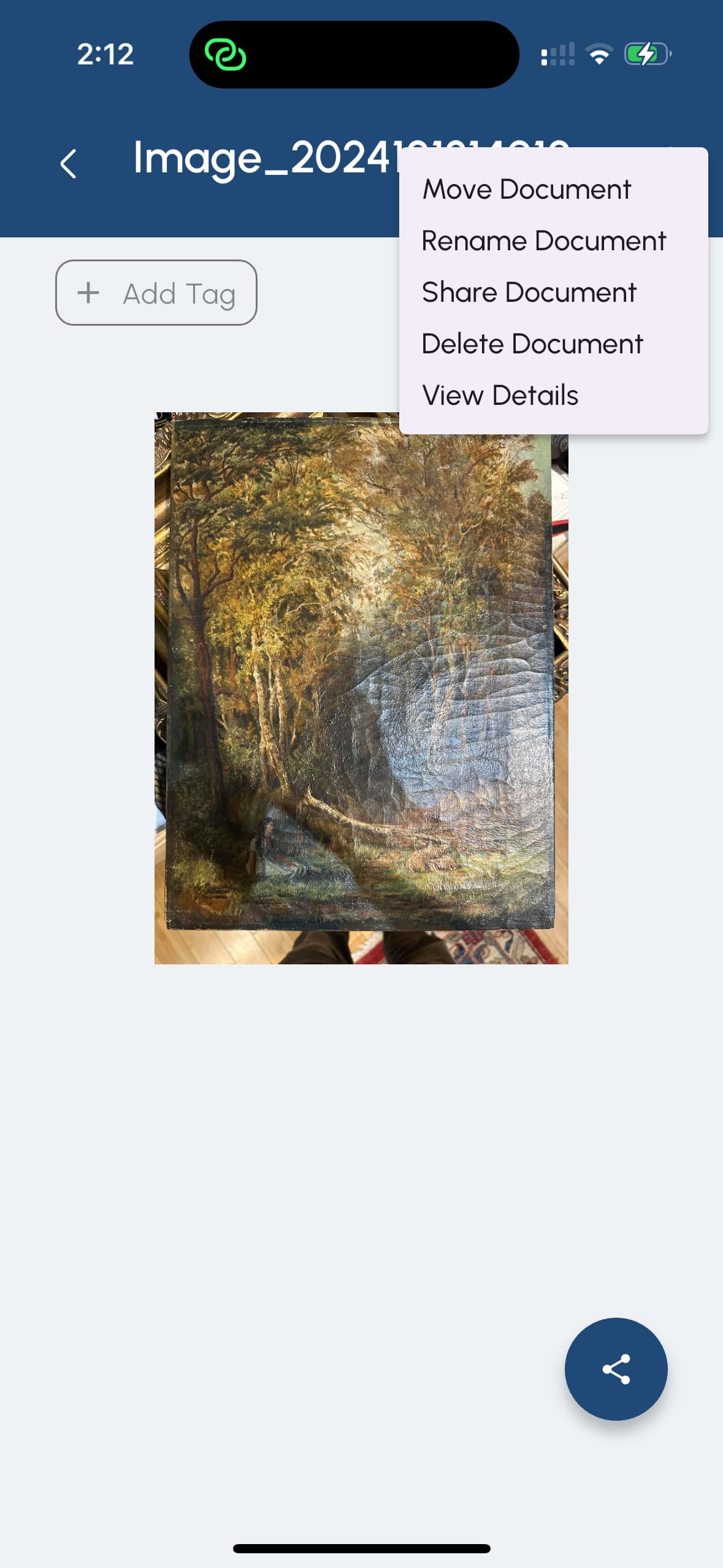Viewport: 723px width, 1568px height.
Task: Tap Share Document in the dropdown
Action: (x=529, y=292)
